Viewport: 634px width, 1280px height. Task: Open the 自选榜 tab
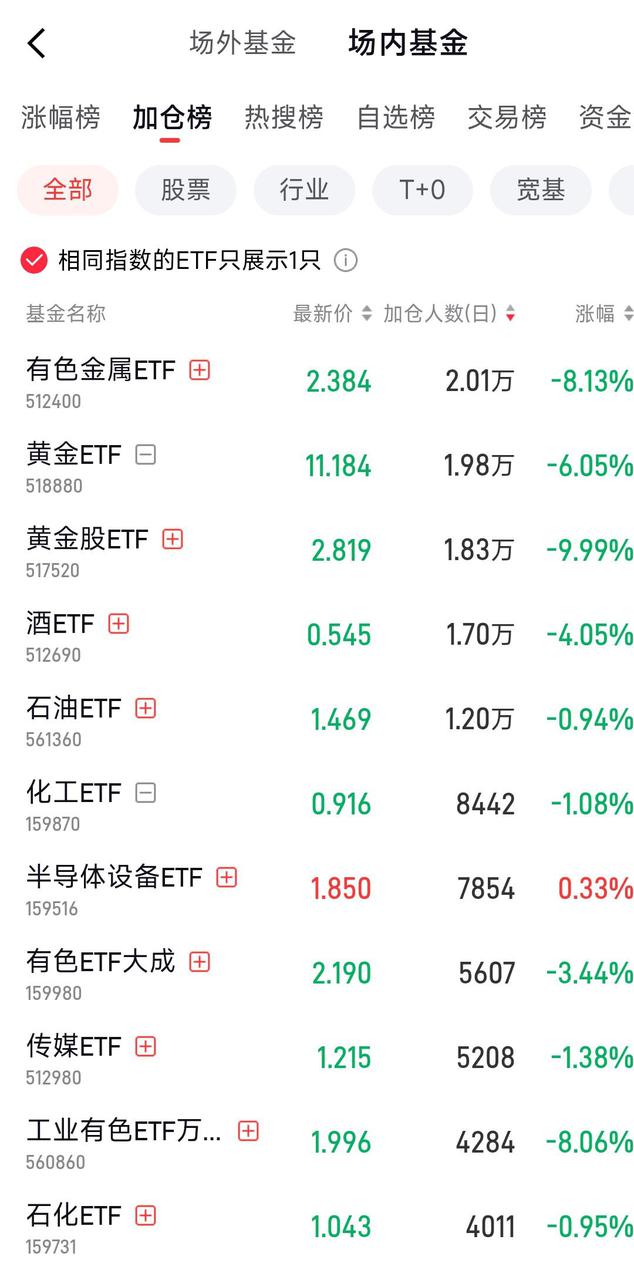tap(396, 118)
